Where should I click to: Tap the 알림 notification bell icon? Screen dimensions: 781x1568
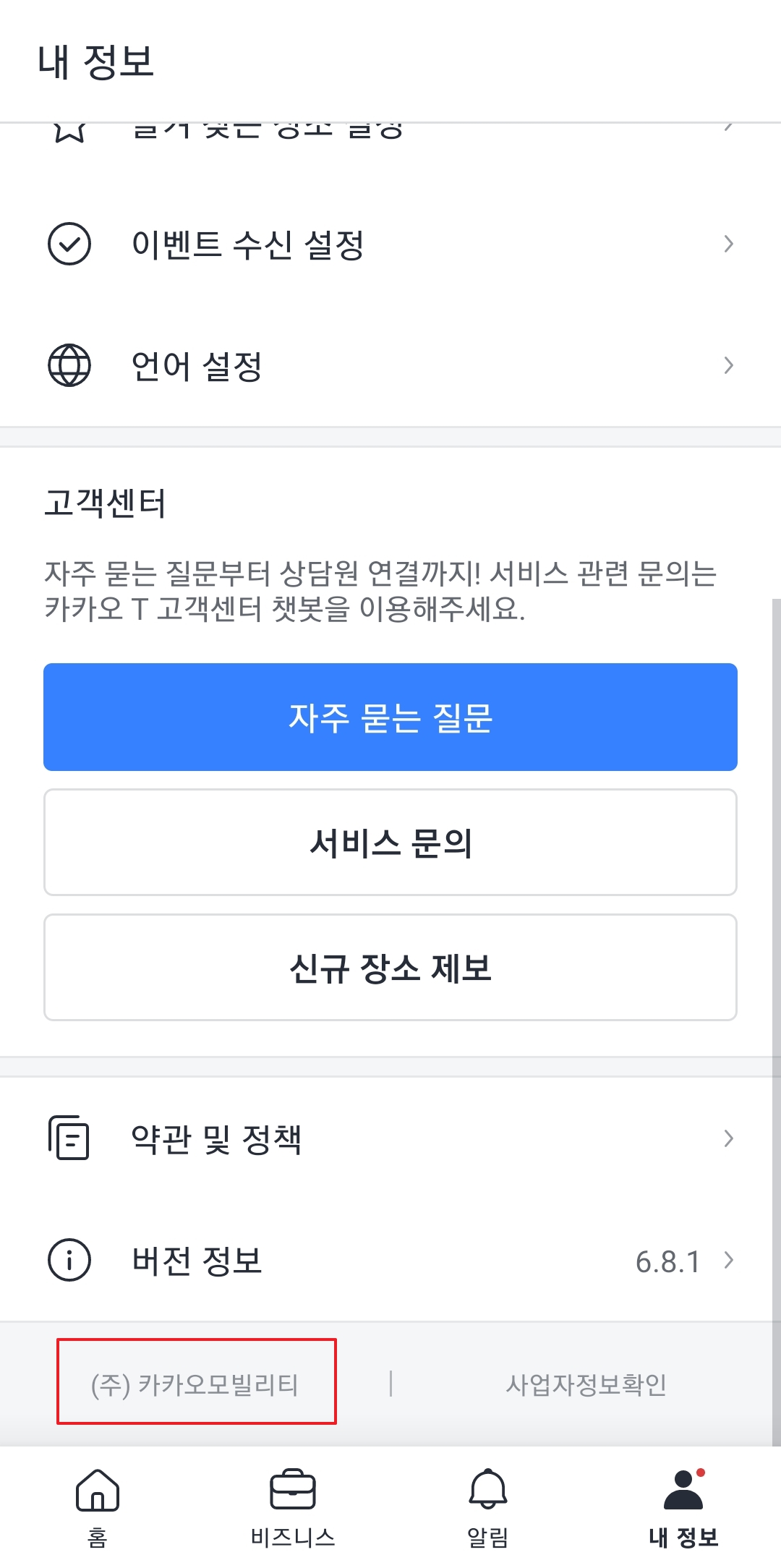click(x=489, y=1490)
